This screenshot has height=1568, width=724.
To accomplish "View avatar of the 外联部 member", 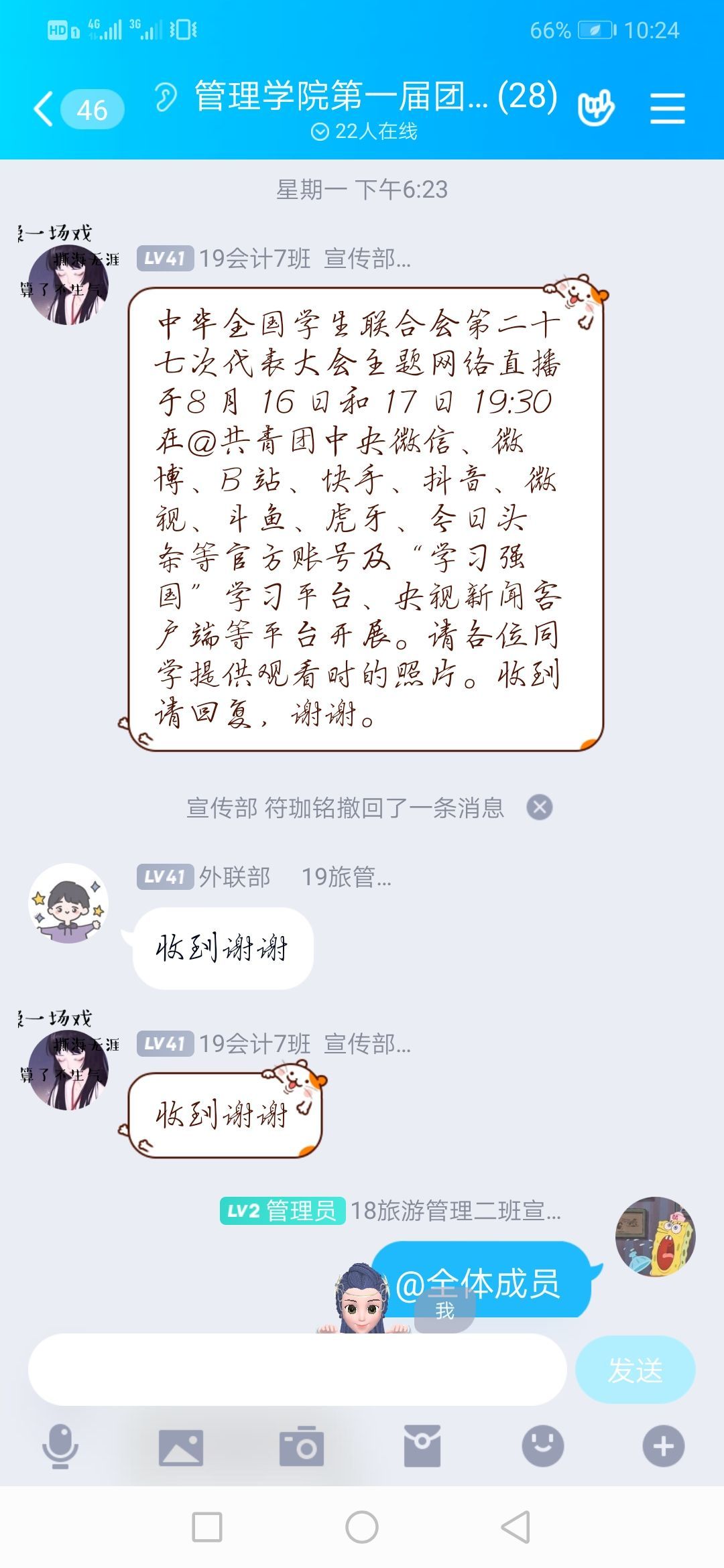I will (68, 903).
